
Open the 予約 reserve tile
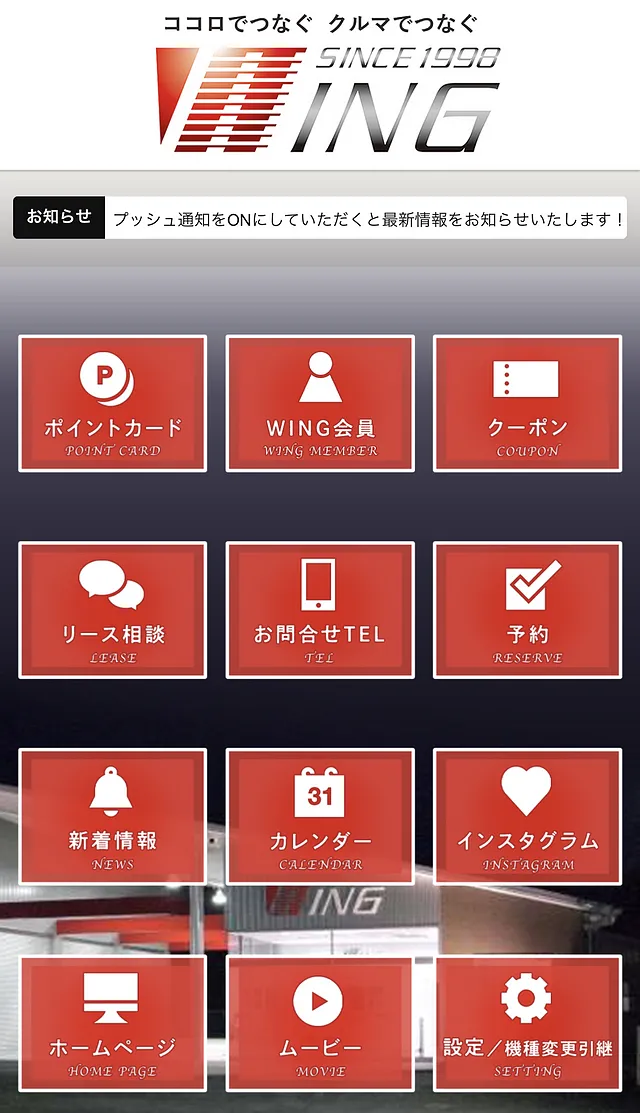pos(527,610)
